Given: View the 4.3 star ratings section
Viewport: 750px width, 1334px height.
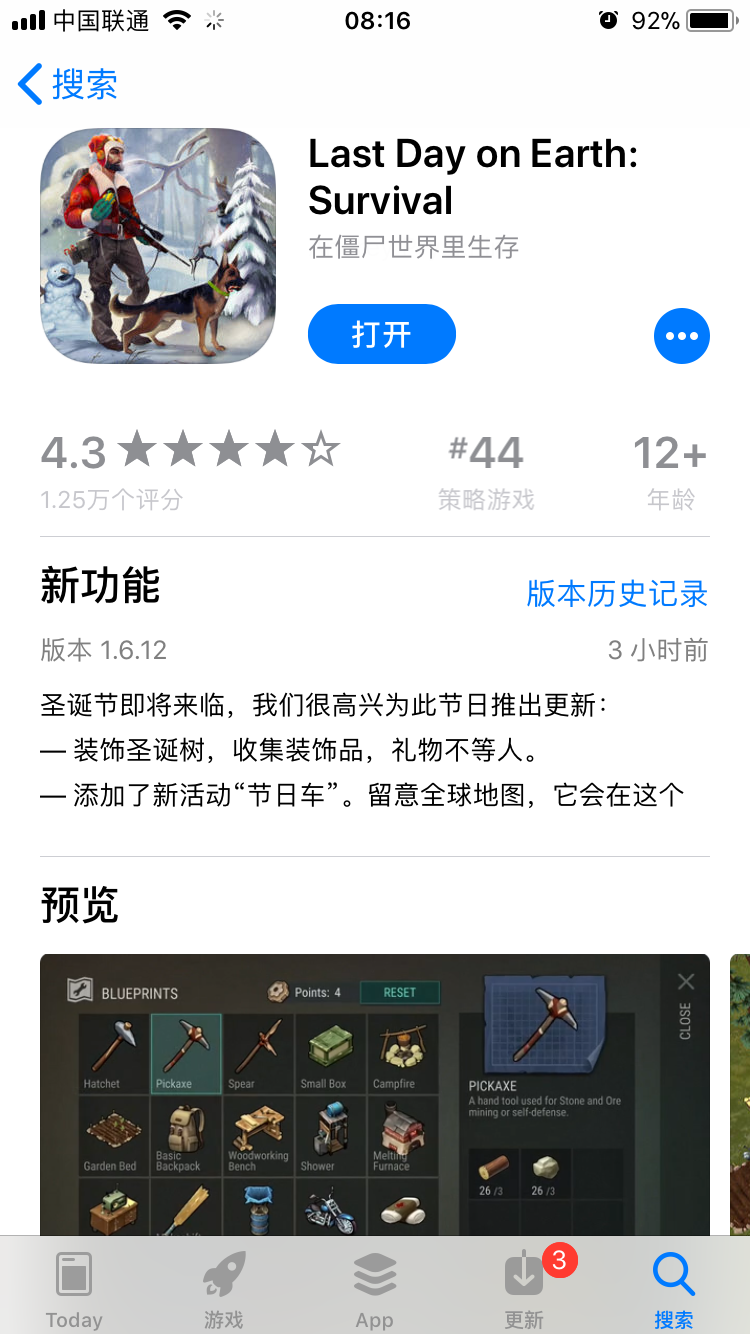Looking at the screenshot, I should (x=190, y=468).
